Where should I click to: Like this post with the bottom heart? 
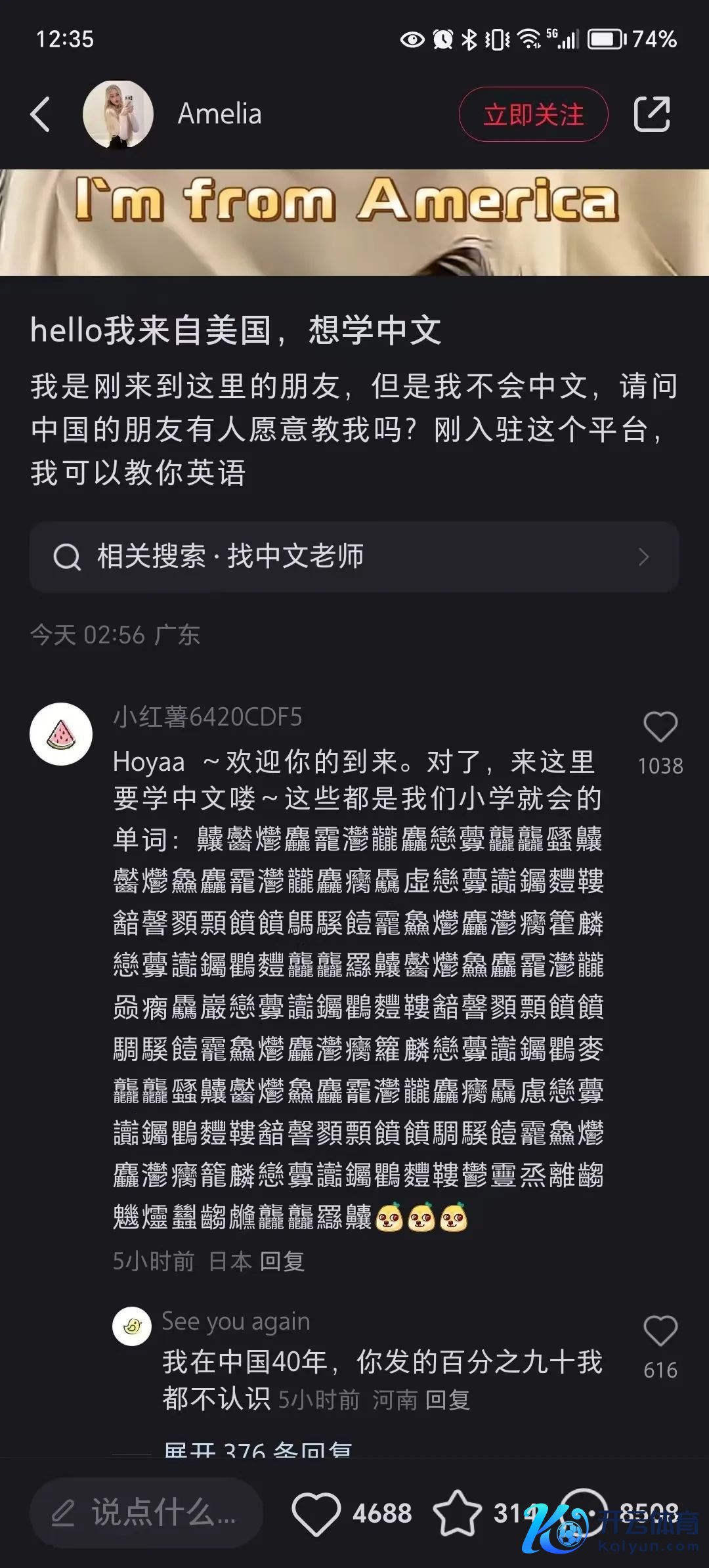[x=316, y=1513]
